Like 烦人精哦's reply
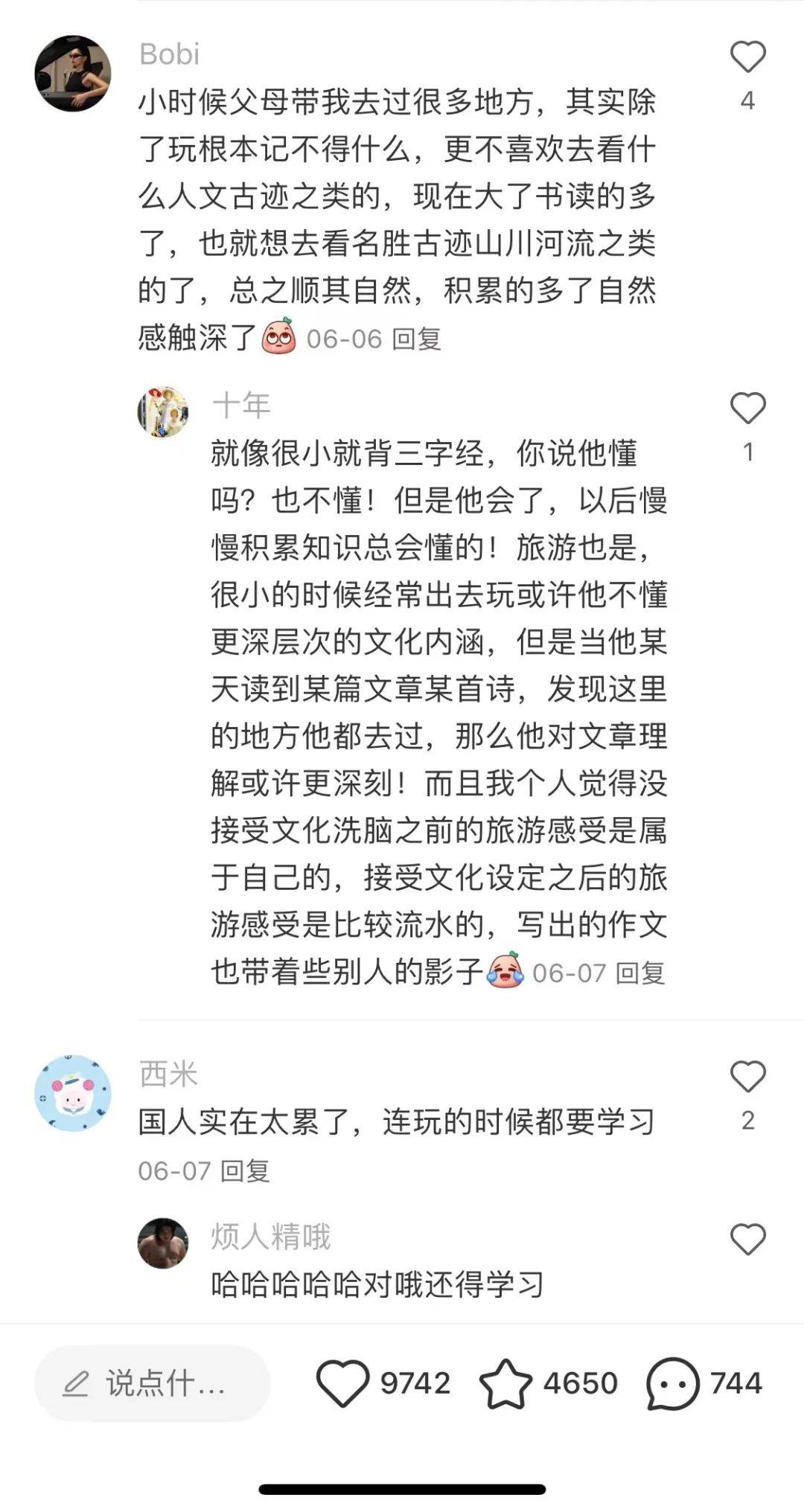 point(747,1240)
